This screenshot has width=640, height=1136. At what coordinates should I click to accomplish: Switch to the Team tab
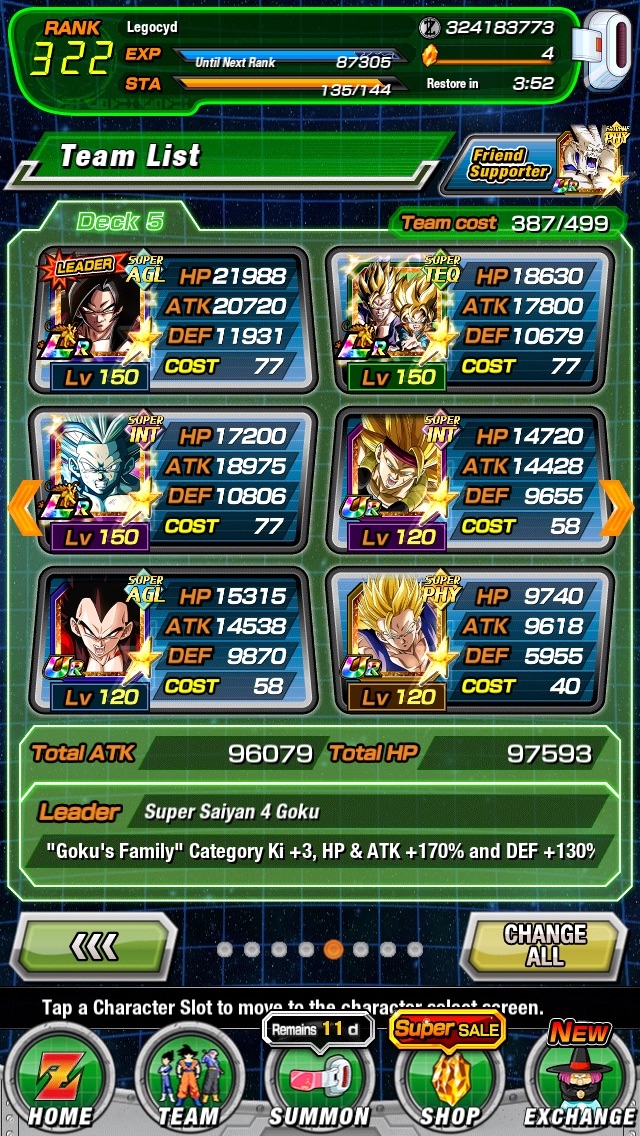[188, 1080]
